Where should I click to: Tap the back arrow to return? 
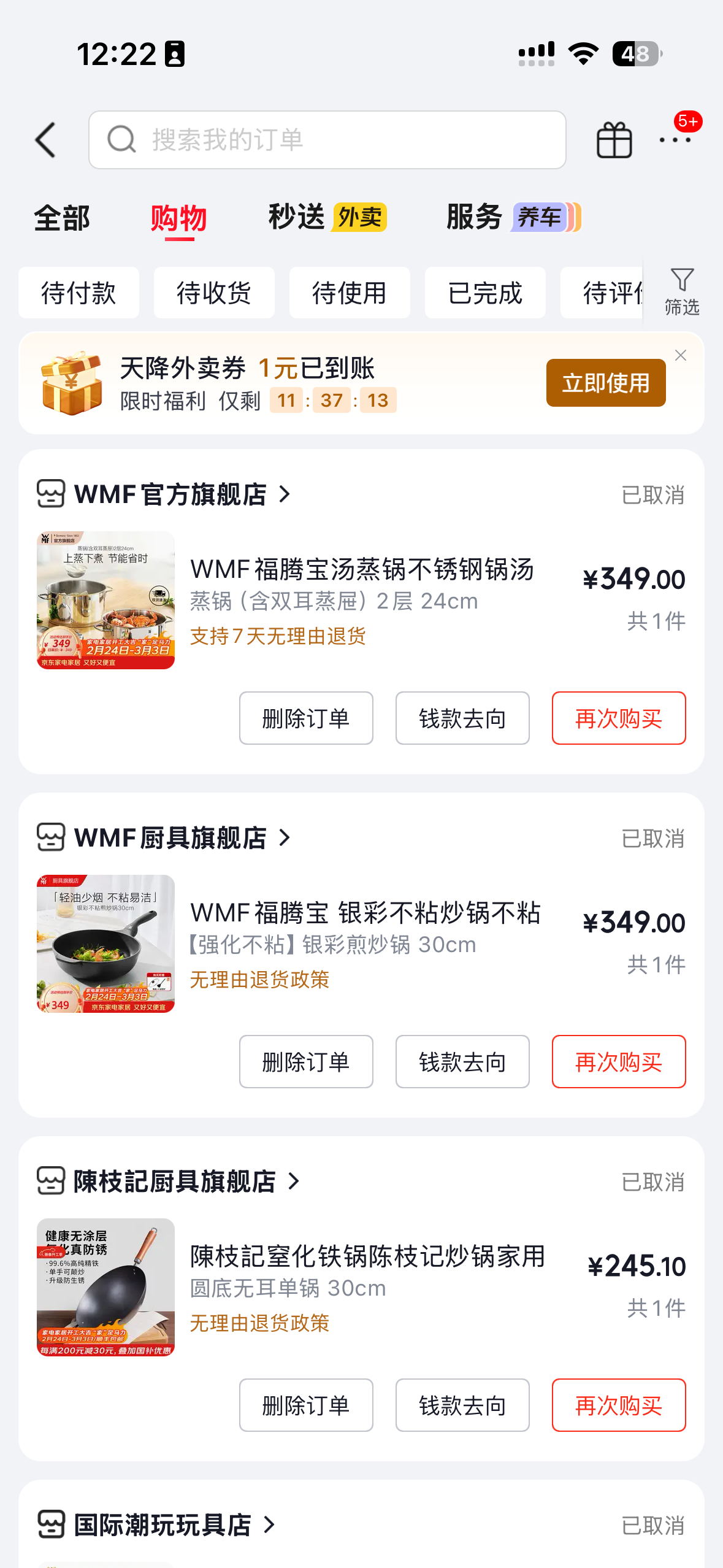(45, 140)
